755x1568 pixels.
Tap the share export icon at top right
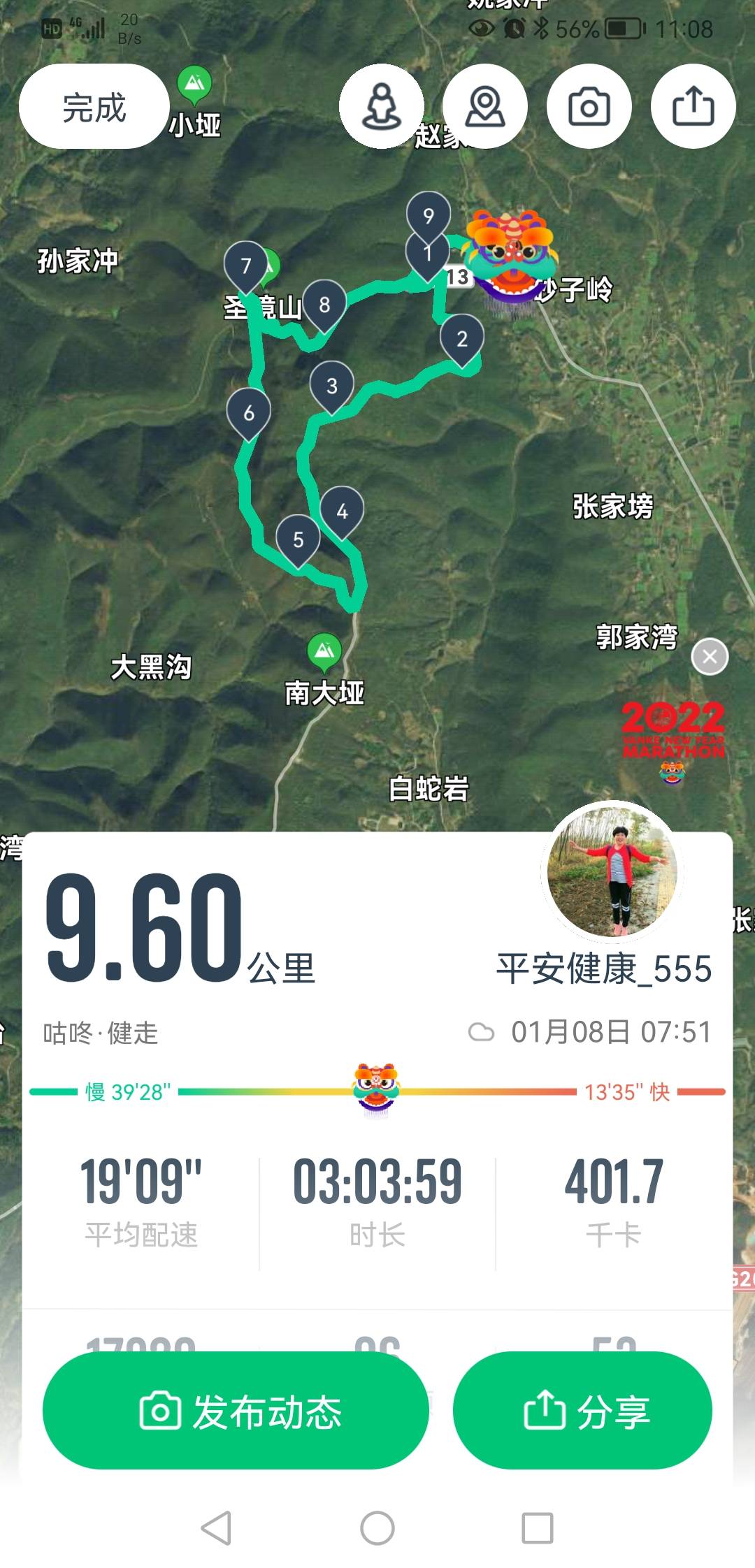(x=693, y=106)
